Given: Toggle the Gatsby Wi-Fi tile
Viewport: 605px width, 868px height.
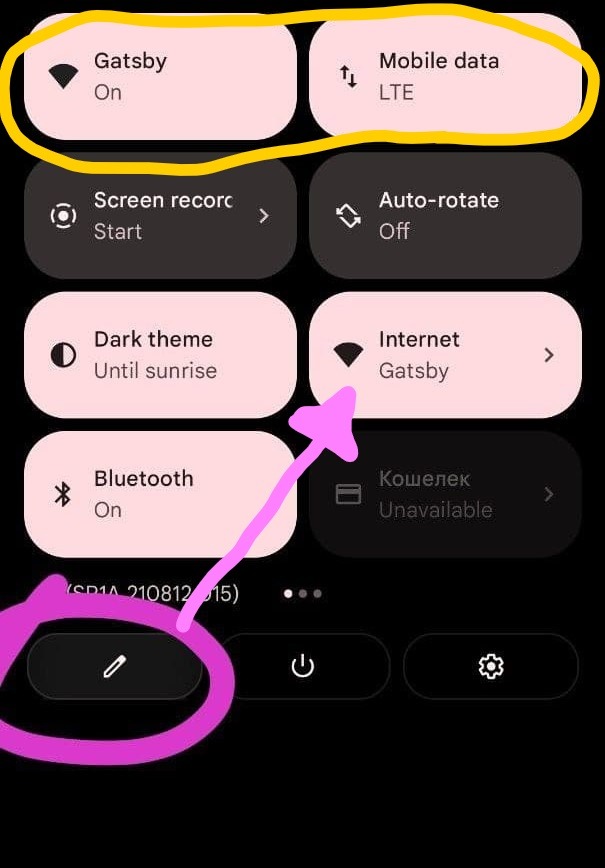Looking at the screenshot, I should [160, 77].
